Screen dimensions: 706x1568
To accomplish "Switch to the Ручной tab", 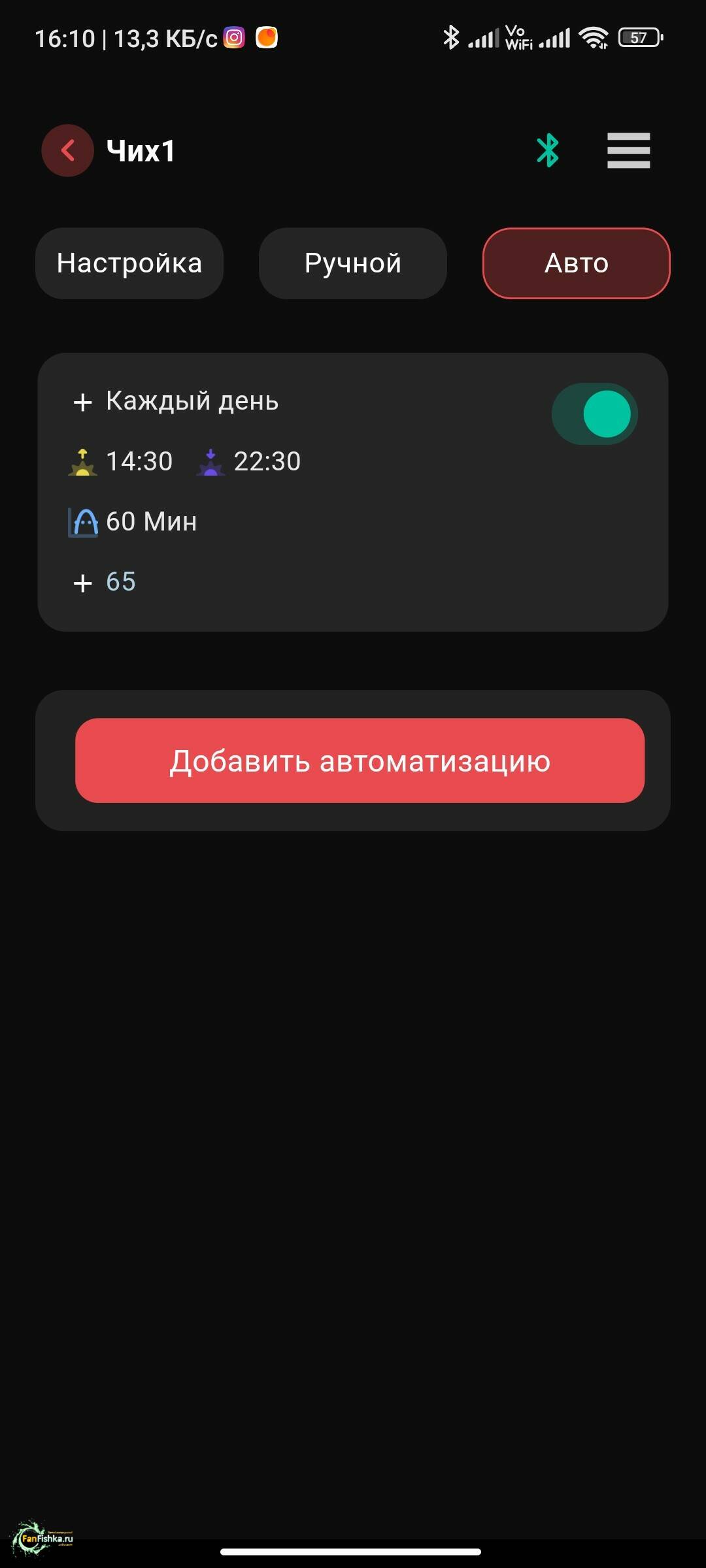I will click(353, 263).
